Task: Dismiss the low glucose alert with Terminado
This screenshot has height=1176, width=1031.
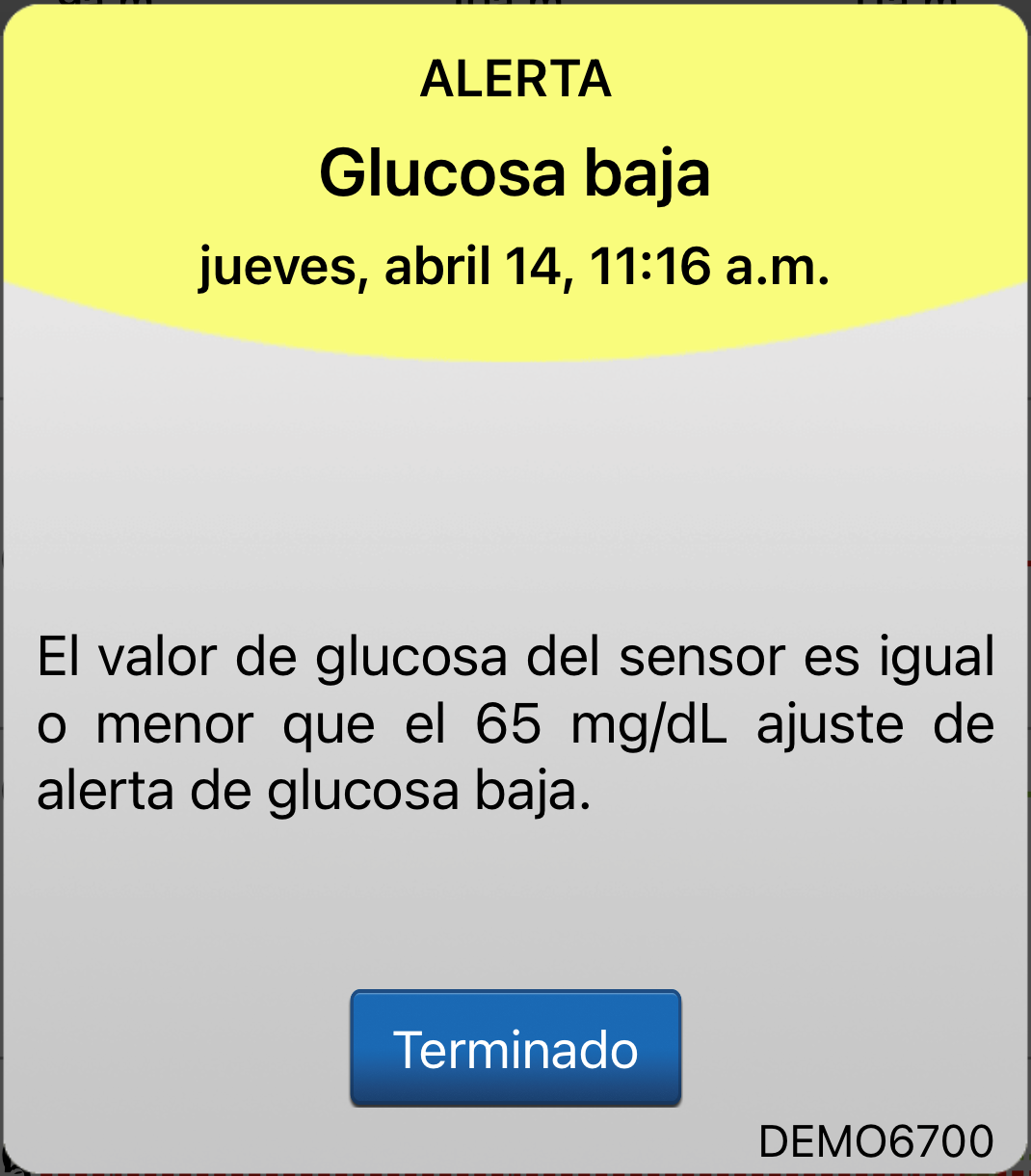Action: click(515, 1048)
